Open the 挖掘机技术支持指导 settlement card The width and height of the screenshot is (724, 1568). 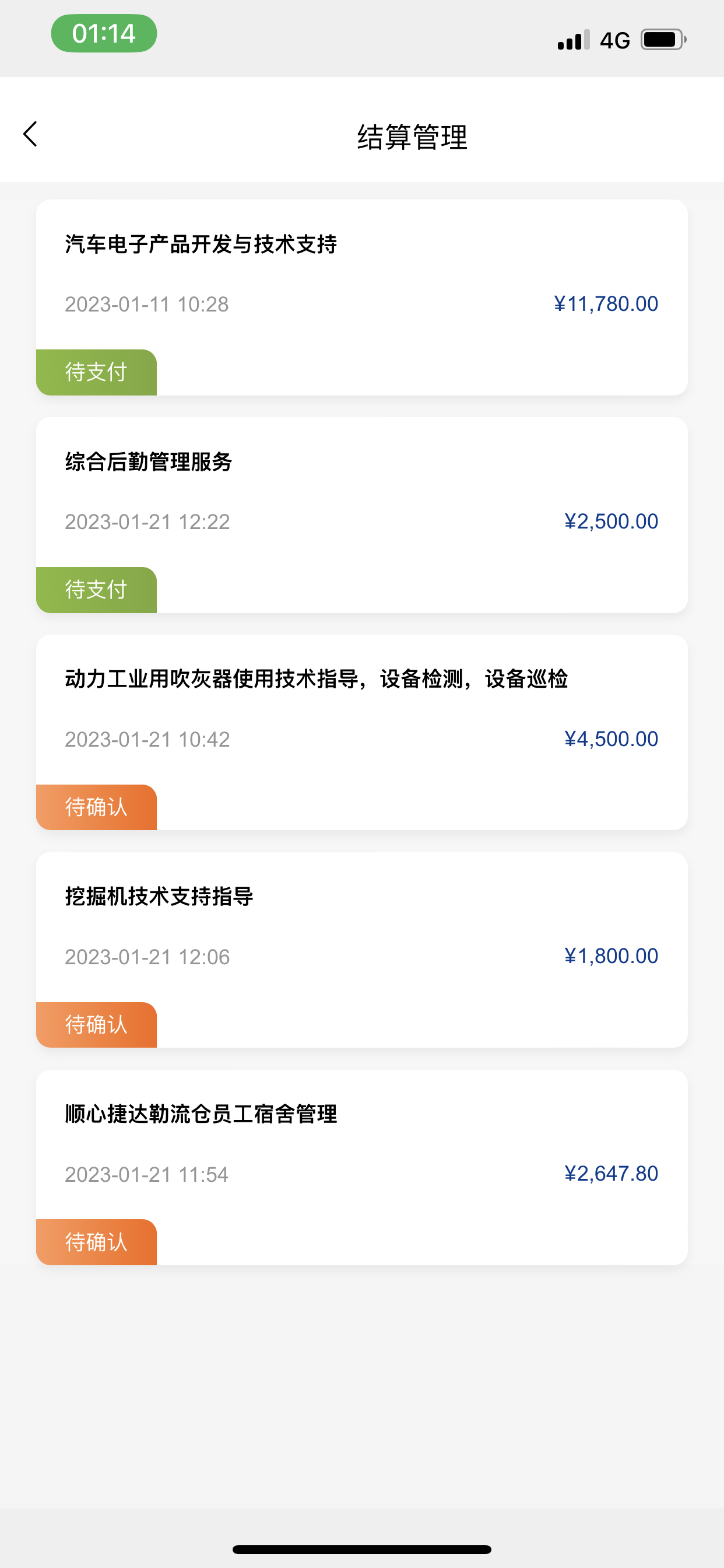click(x=362, y=950)
